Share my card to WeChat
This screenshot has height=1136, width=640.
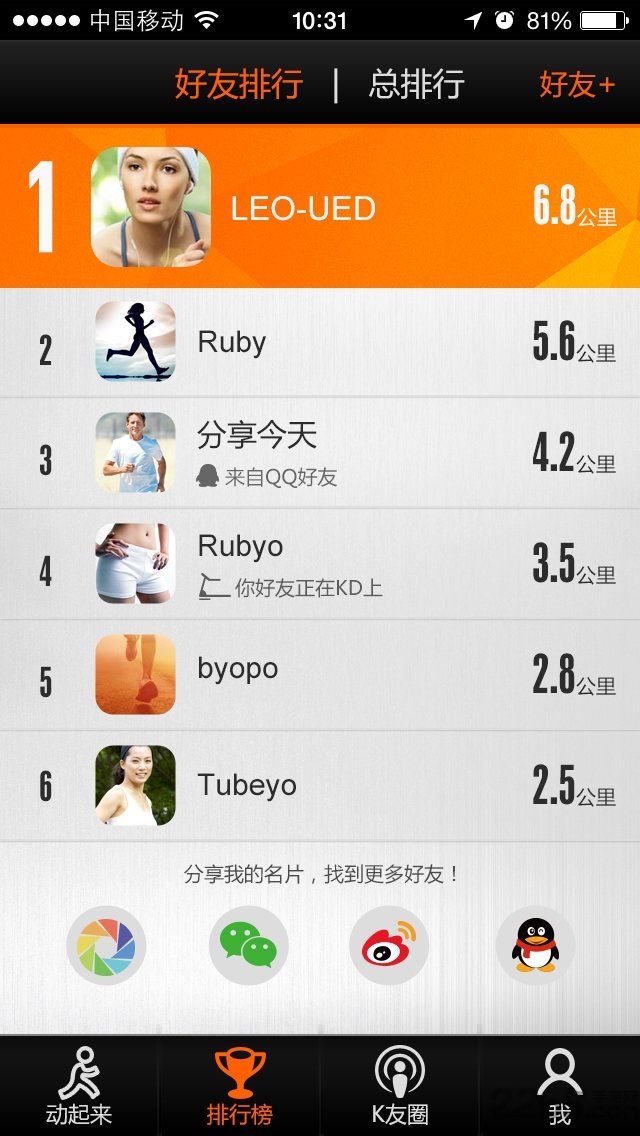[248, 945]
